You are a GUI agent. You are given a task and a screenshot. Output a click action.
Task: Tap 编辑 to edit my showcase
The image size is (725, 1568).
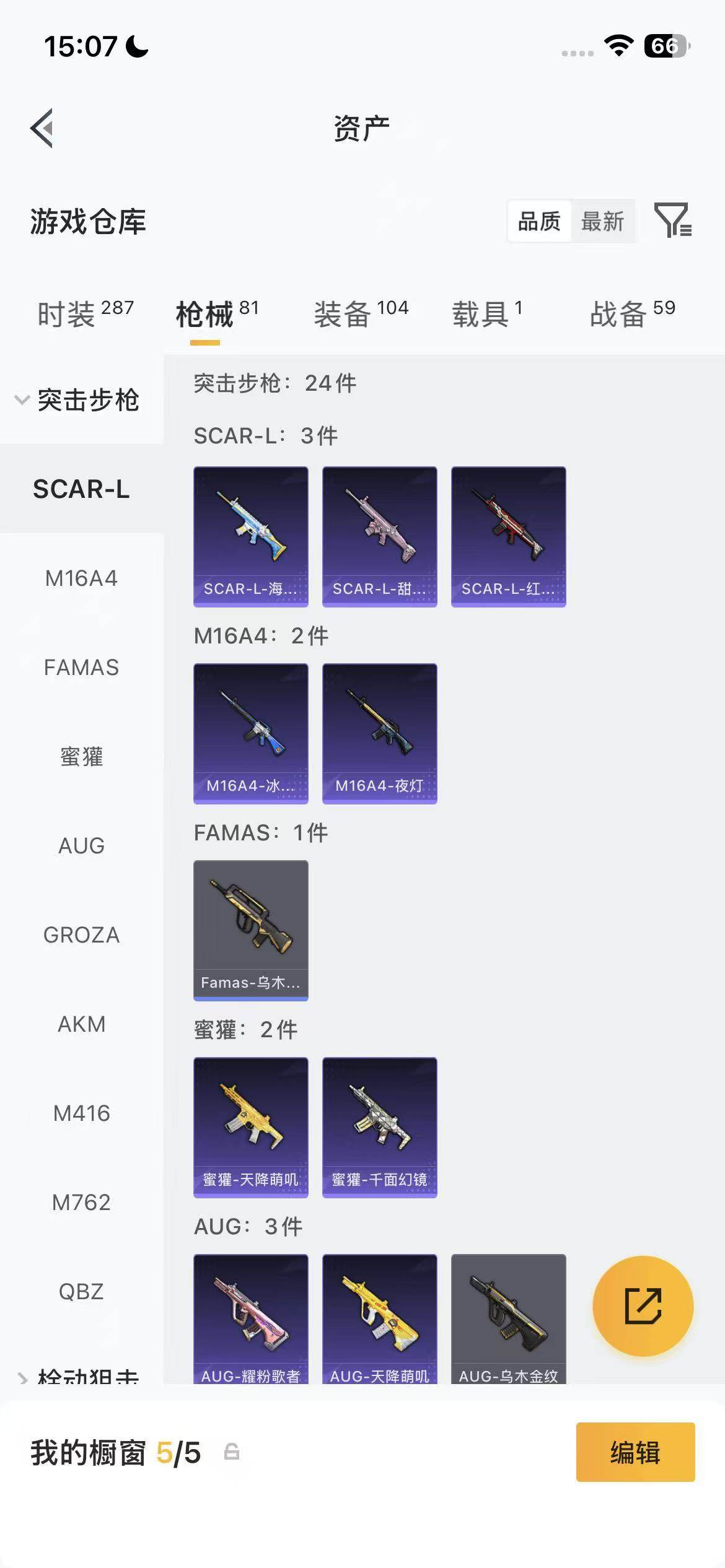(x=636, y=1452)
